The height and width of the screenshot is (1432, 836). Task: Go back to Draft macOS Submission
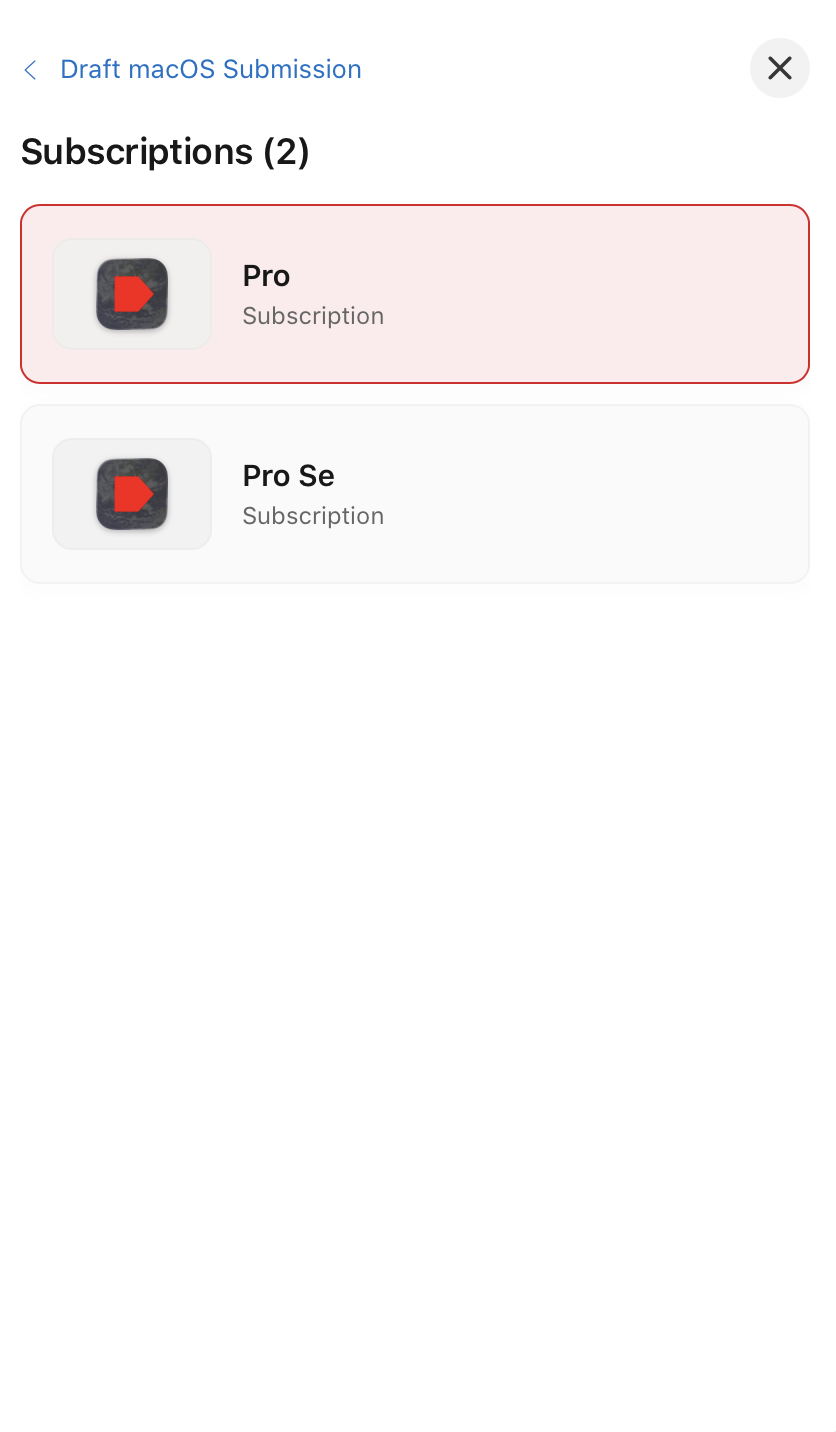pos(192,69)
